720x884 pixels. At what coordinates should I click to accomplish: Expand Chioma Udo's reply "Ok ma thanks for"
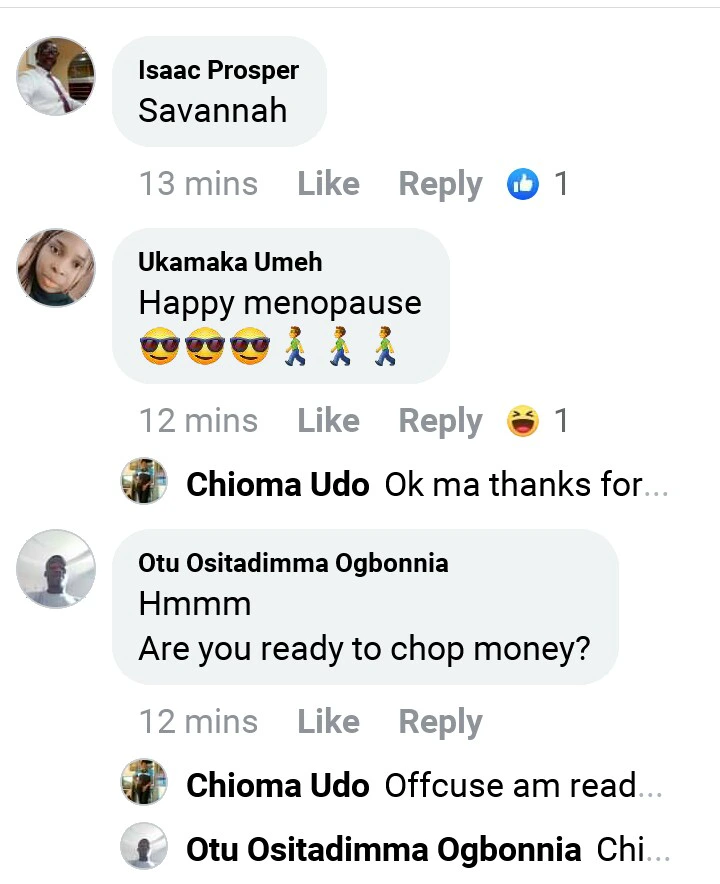click(x=527, y=485)
